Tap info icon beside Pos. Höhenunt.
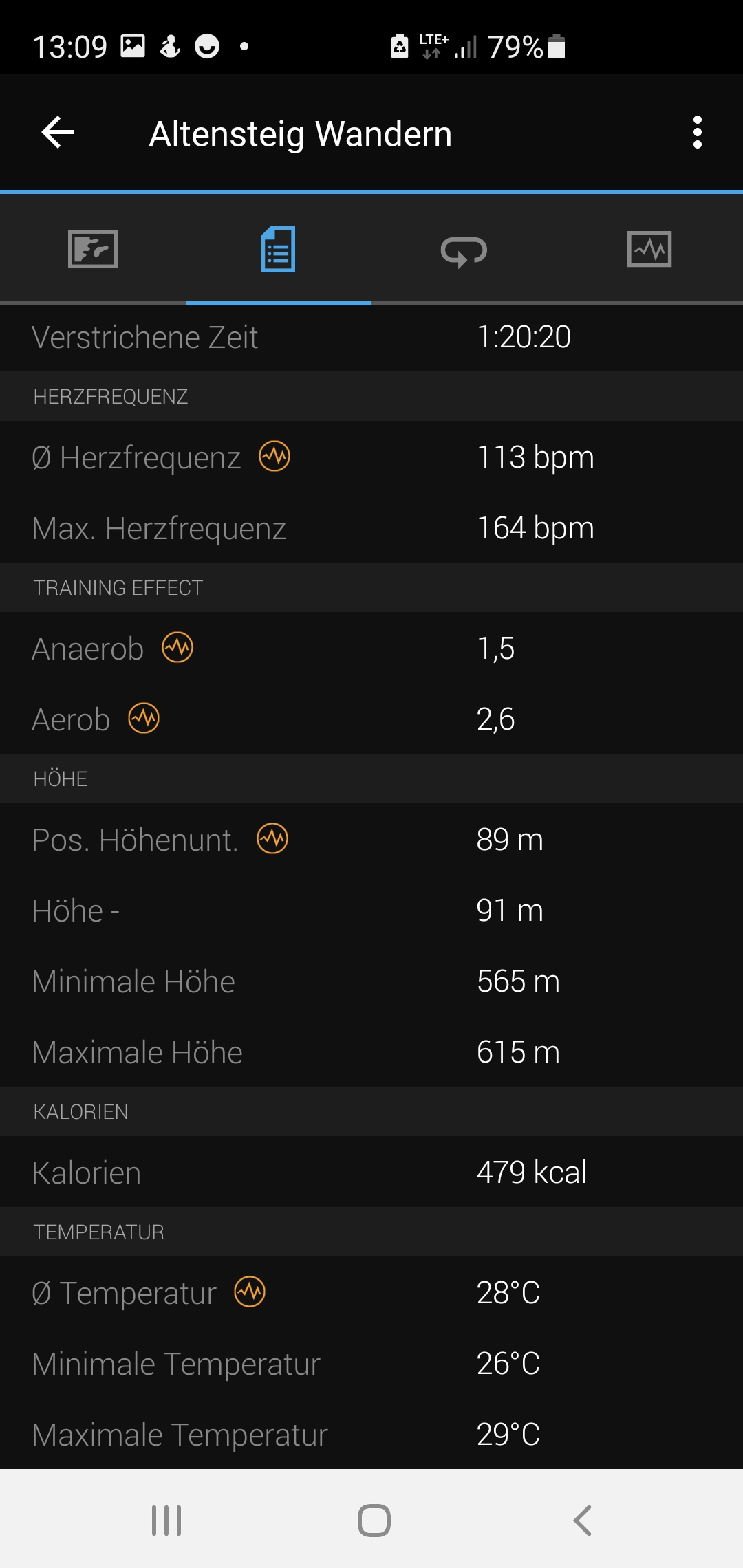Screen dimensions: 743x1568 pos(272,838)
